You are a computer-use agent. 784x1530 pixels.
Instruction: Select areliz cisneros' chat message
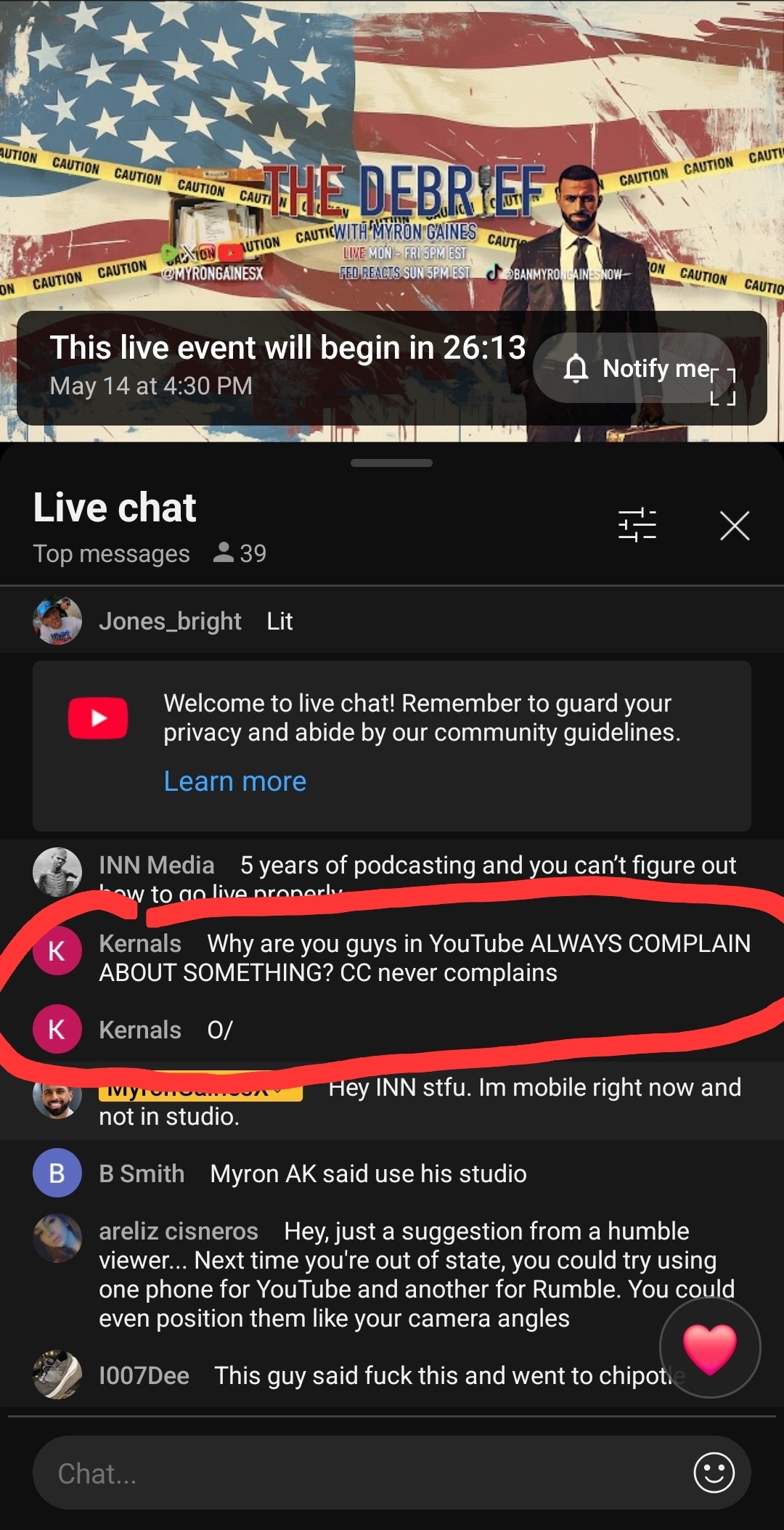pyautogui.click(x=392, y=1274)
